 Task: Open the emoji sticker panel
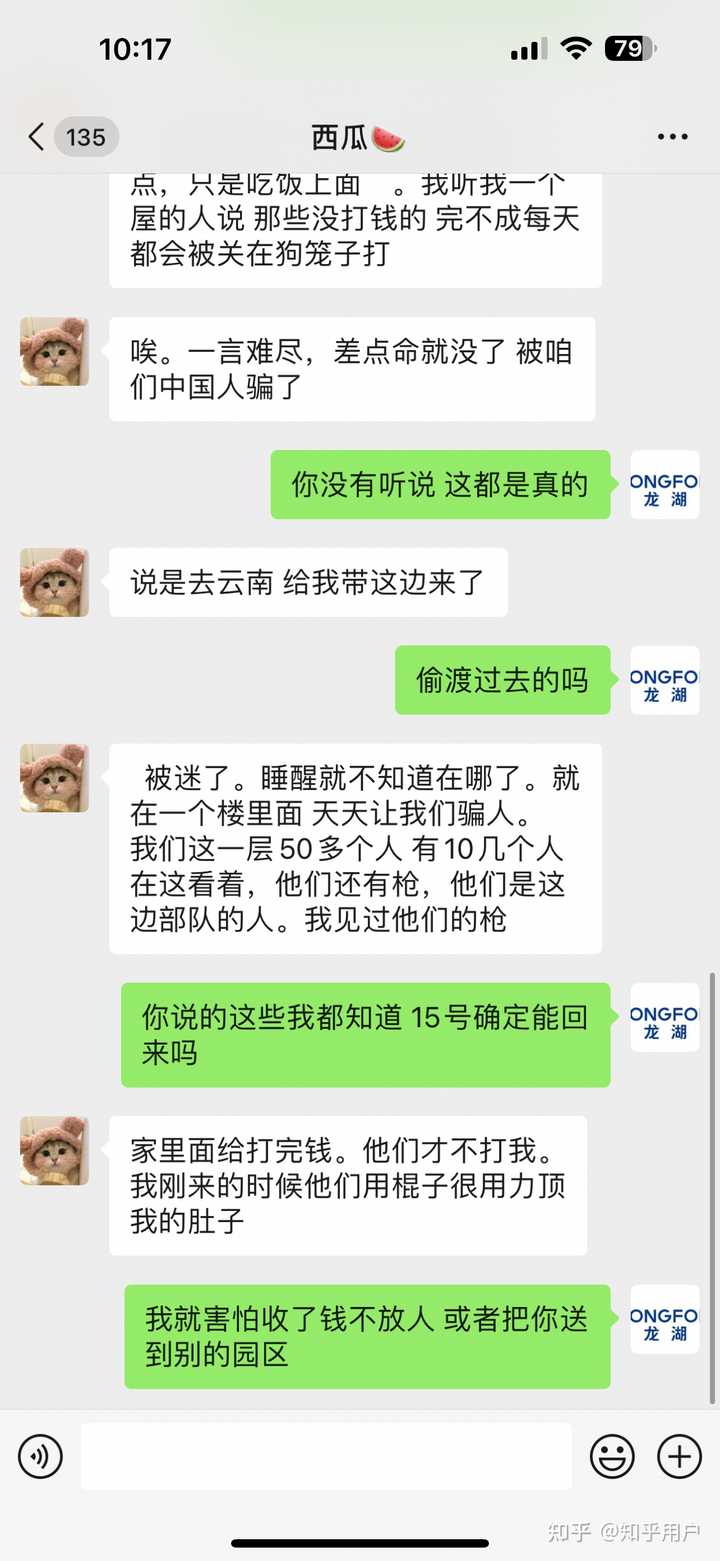612,1456
